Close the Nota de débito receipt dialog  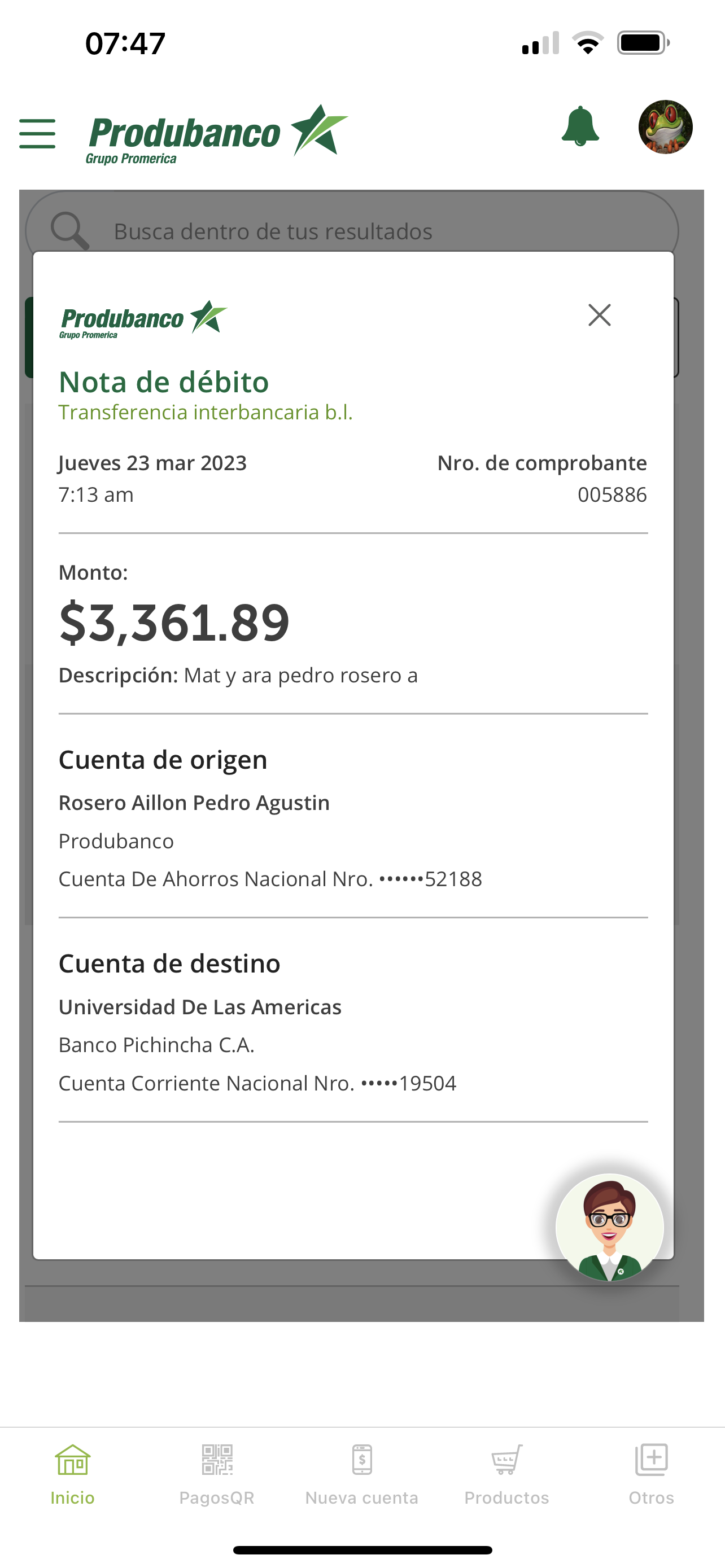point(599,316)
